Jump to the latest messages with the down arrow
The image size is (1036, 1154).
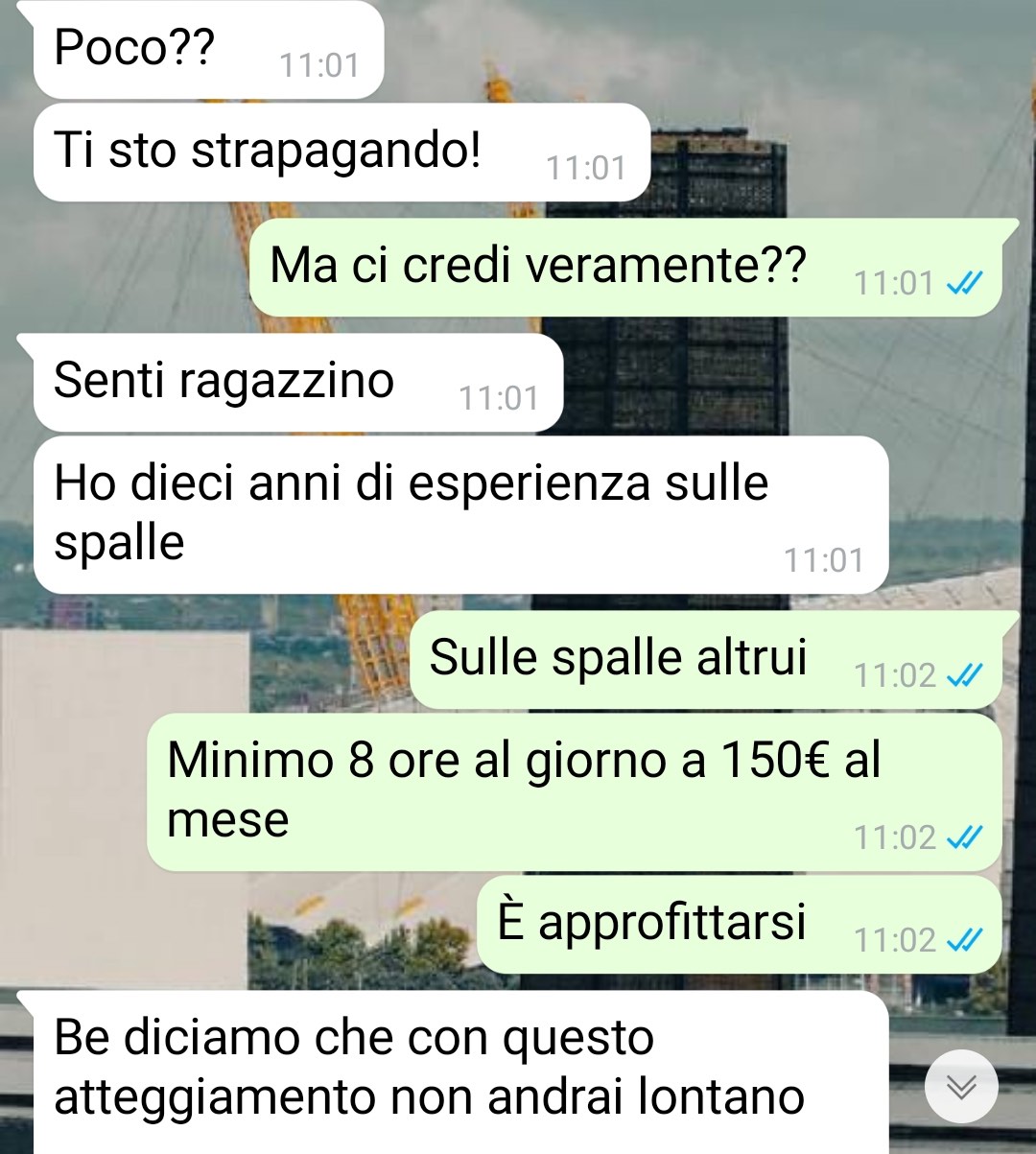coord(961,1087)
